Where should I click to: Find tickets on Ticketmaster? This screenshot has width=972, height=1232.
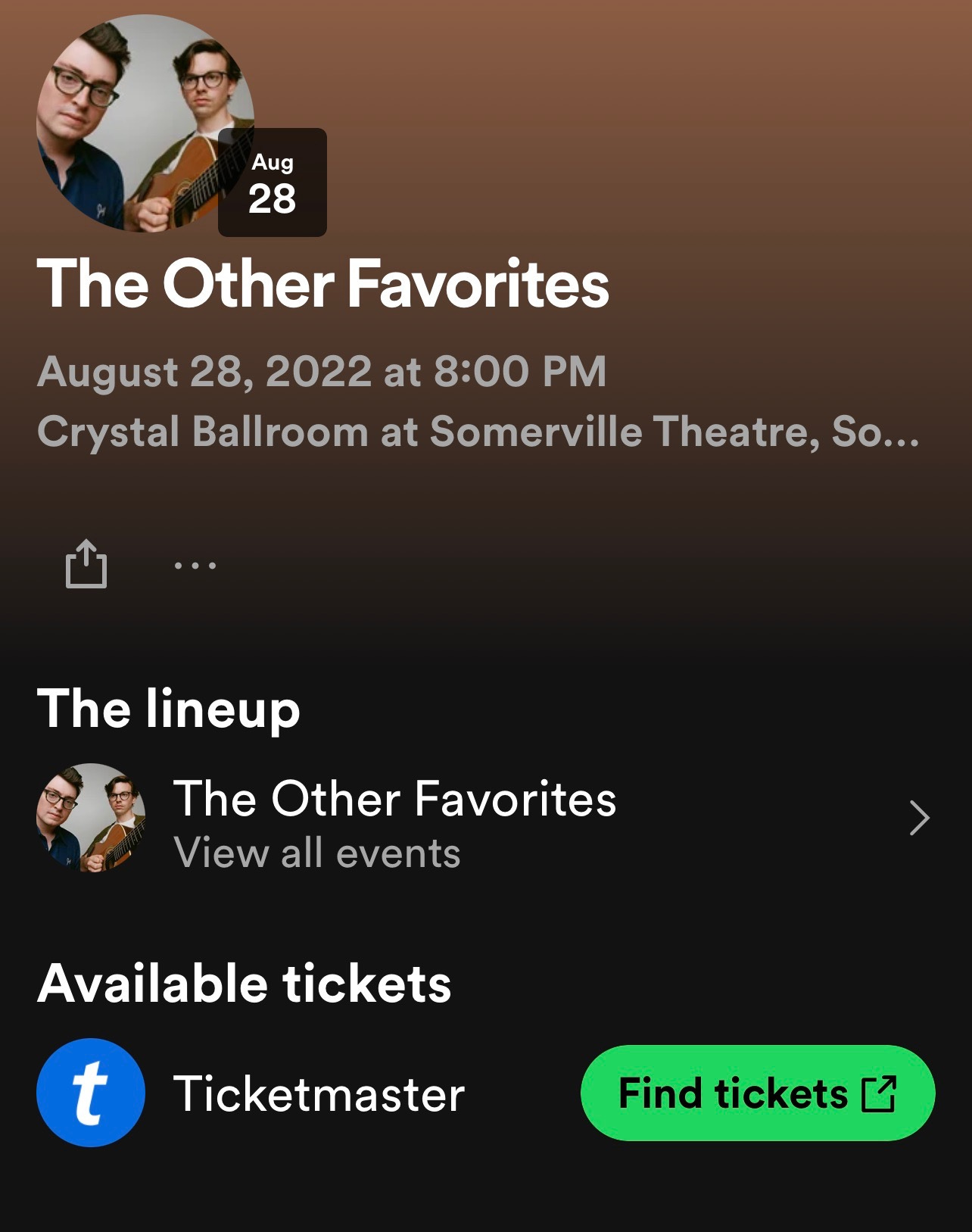(757, 1093)
